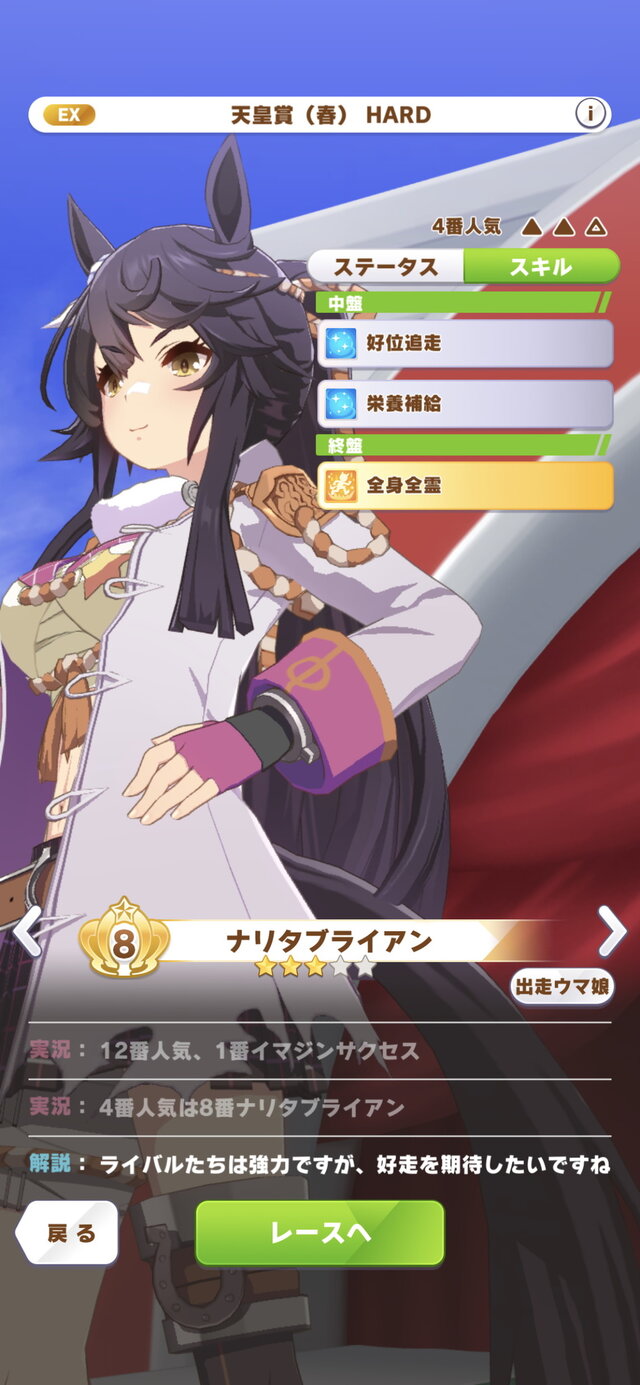Start the race with レースへ

tap(320, 1233)
